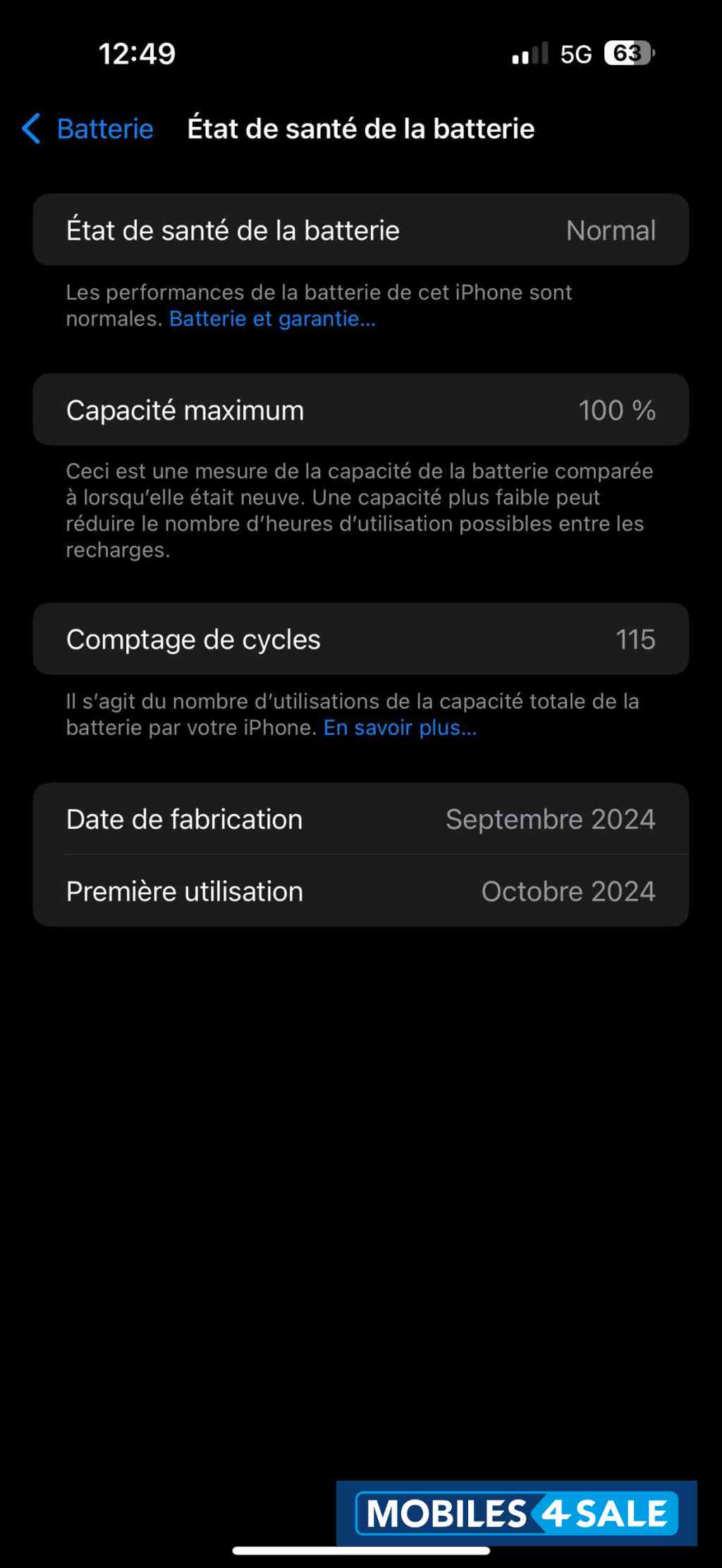
Task: Select the Comptage de cycles row
Action: click(x=361, y=639)
